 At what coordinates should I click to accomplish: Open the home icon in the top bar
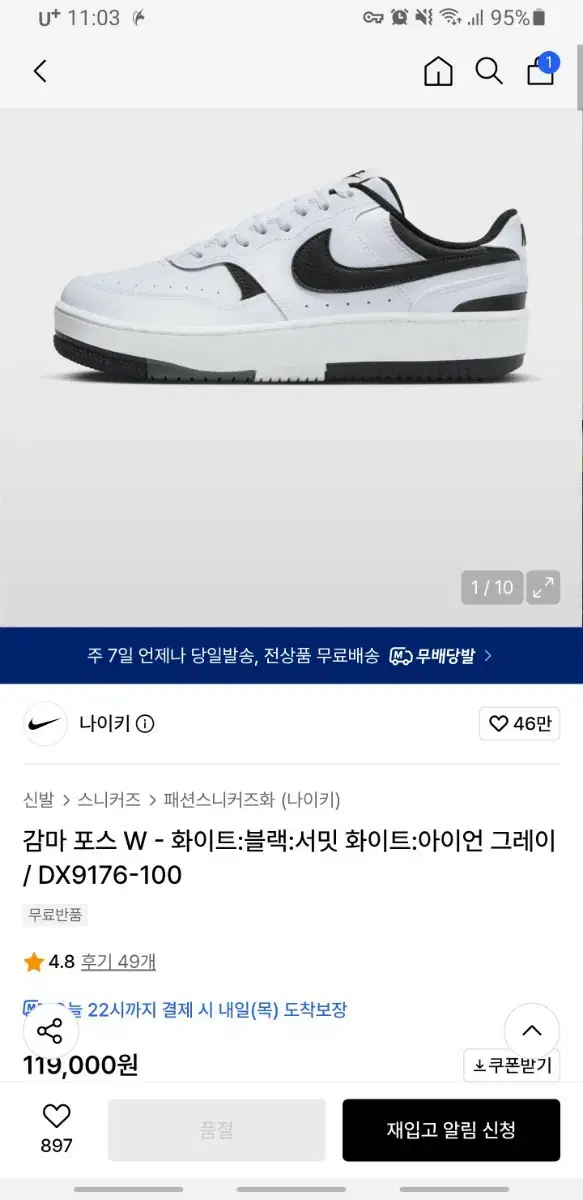[438, 71]
